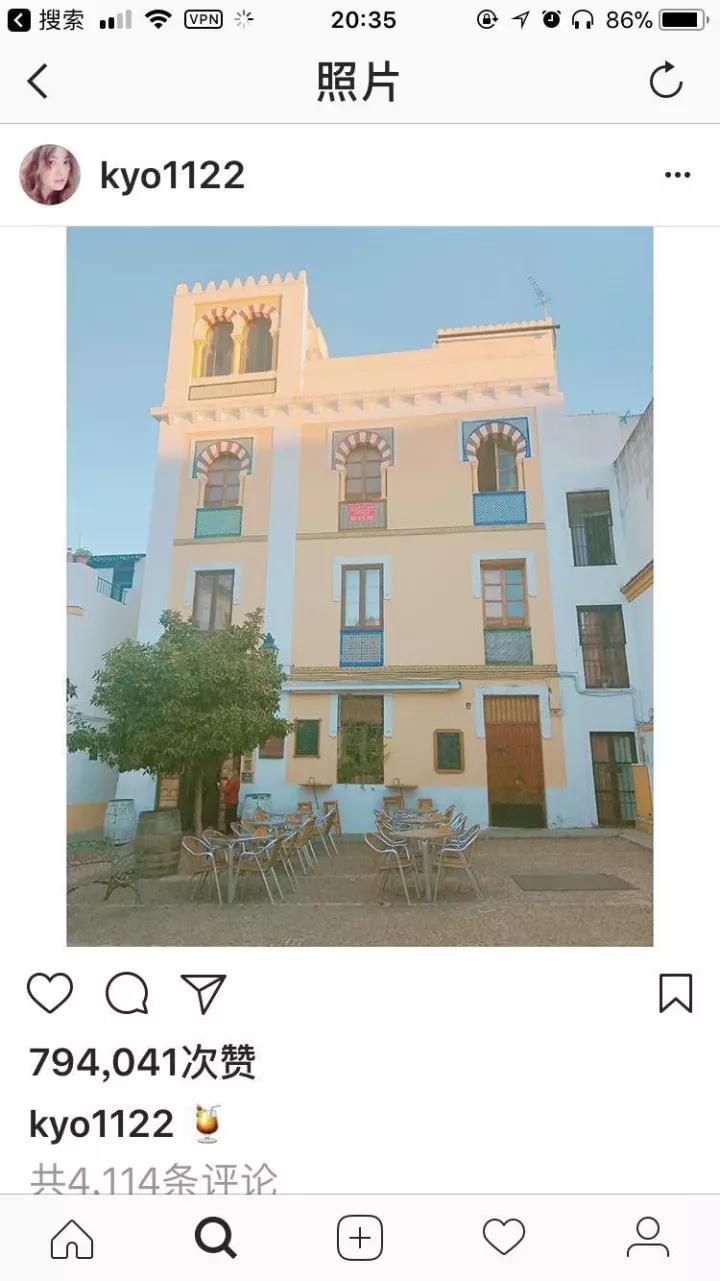Share the post via the paper plane
Screen dimensions: 720x1281
[203, 993]
